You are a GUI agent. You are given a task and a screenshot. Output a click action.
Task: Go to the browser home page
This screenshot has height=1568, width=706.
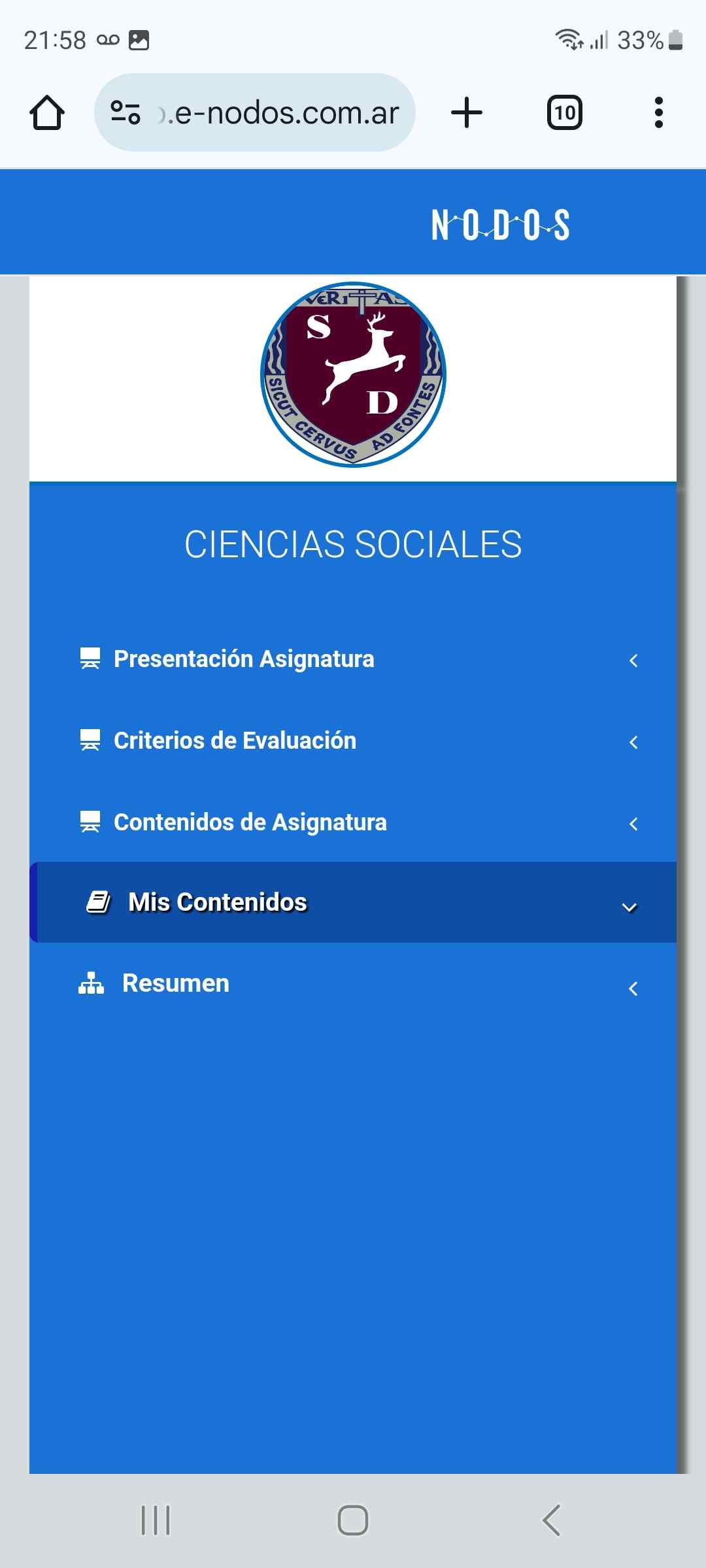47,113
